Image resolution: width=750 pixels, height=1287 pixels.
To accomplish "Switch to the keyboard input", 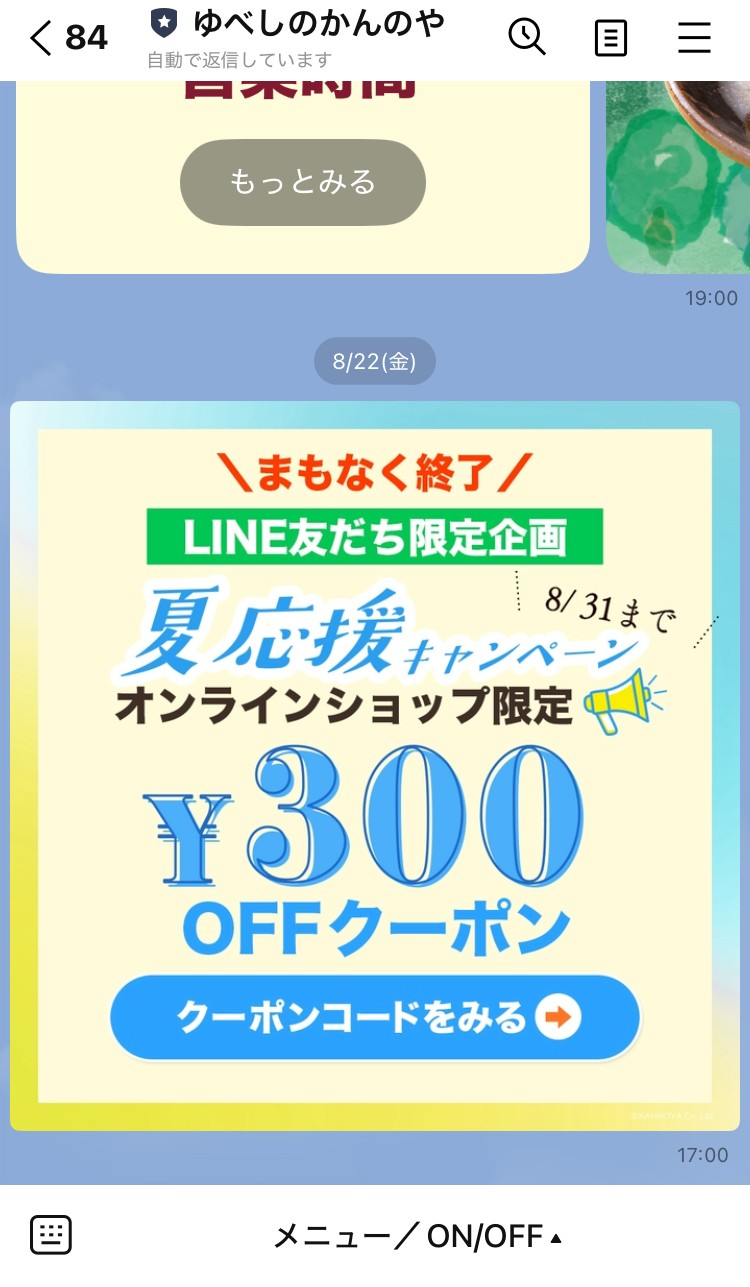I will 50,1235.
